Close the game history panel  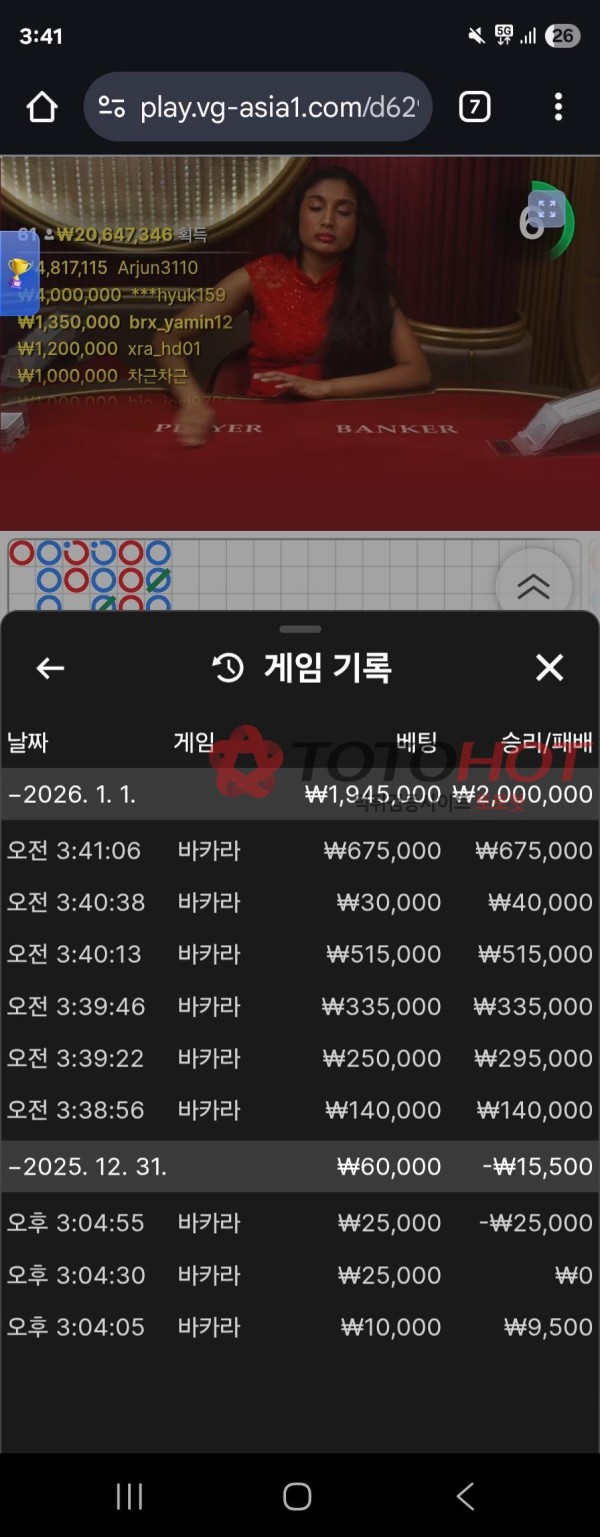point(549,668)
